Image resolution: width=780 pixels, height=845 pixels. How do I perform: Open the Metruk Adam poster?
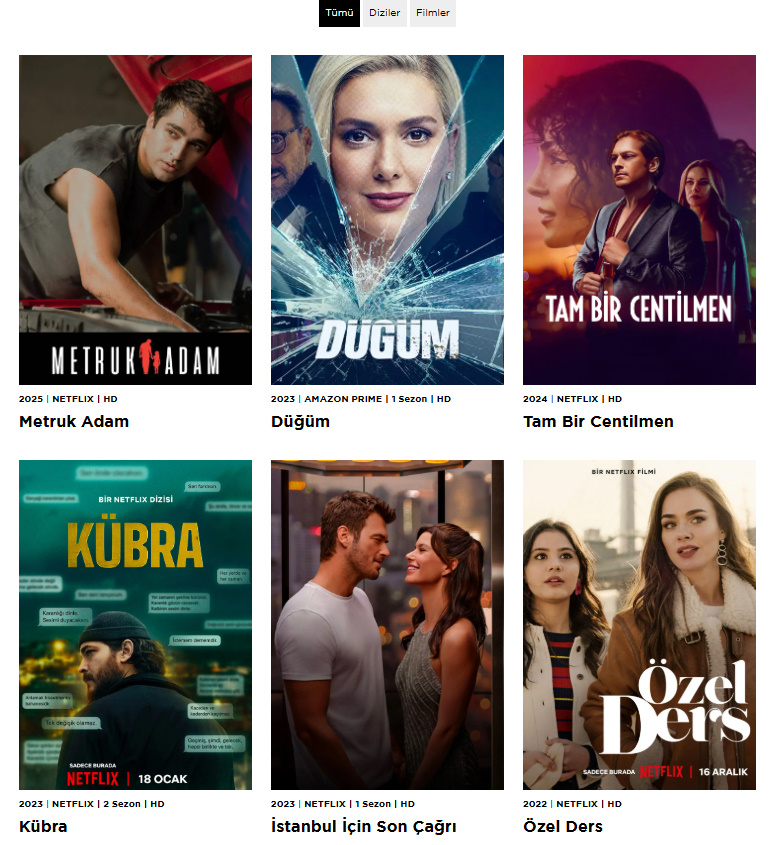click(x=135, y=220)
